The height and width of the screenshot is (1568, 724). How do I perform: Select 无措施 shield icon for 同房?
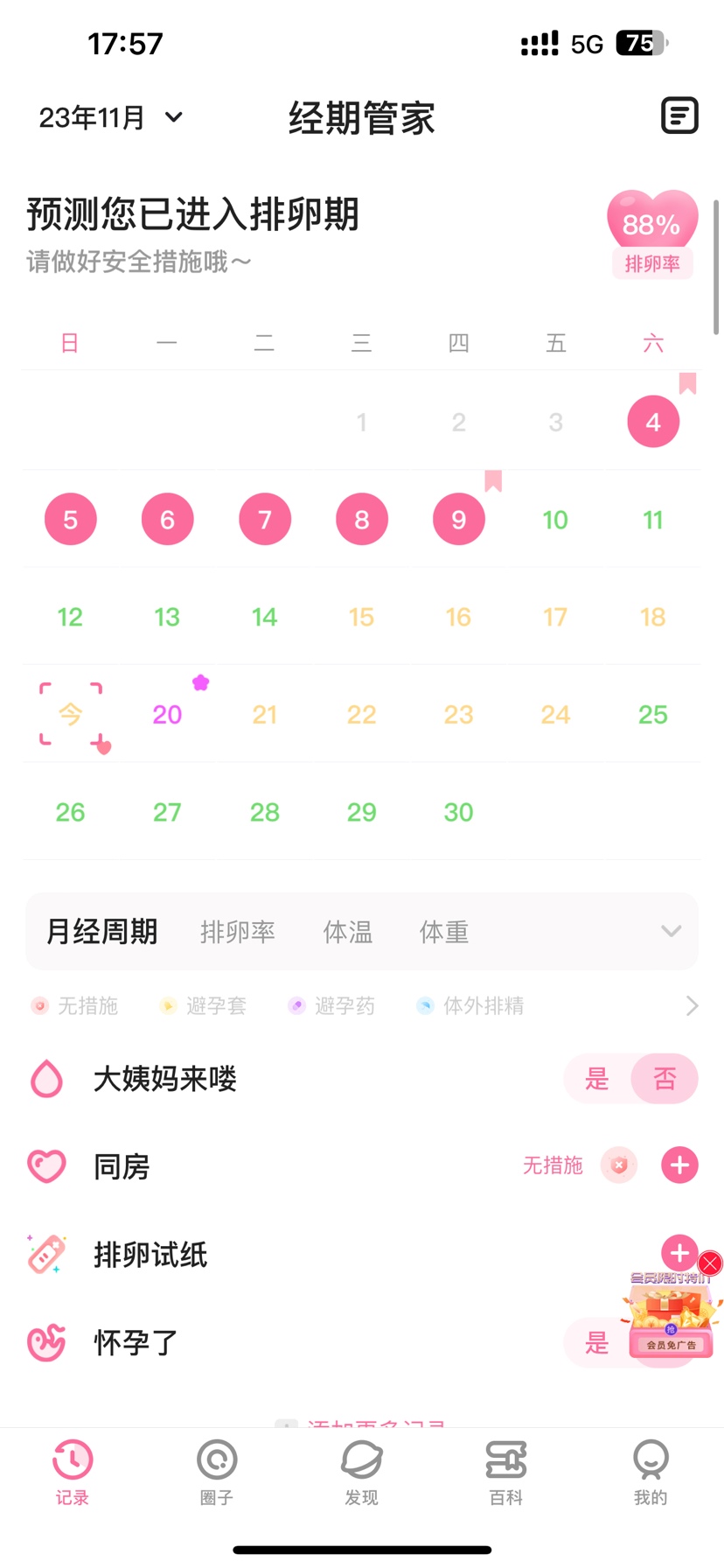619,1165
